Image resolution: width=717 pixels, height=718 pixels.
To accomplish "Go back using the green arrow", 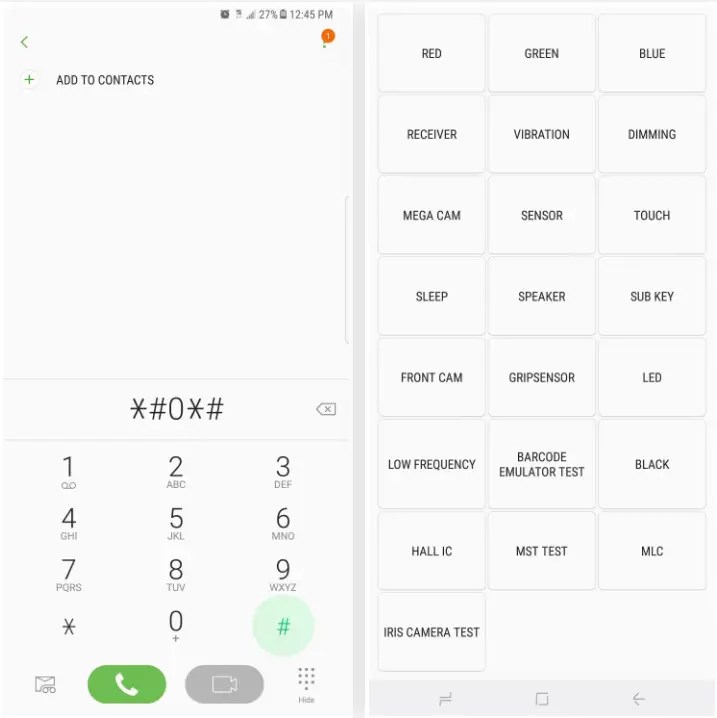I will 24,42.
